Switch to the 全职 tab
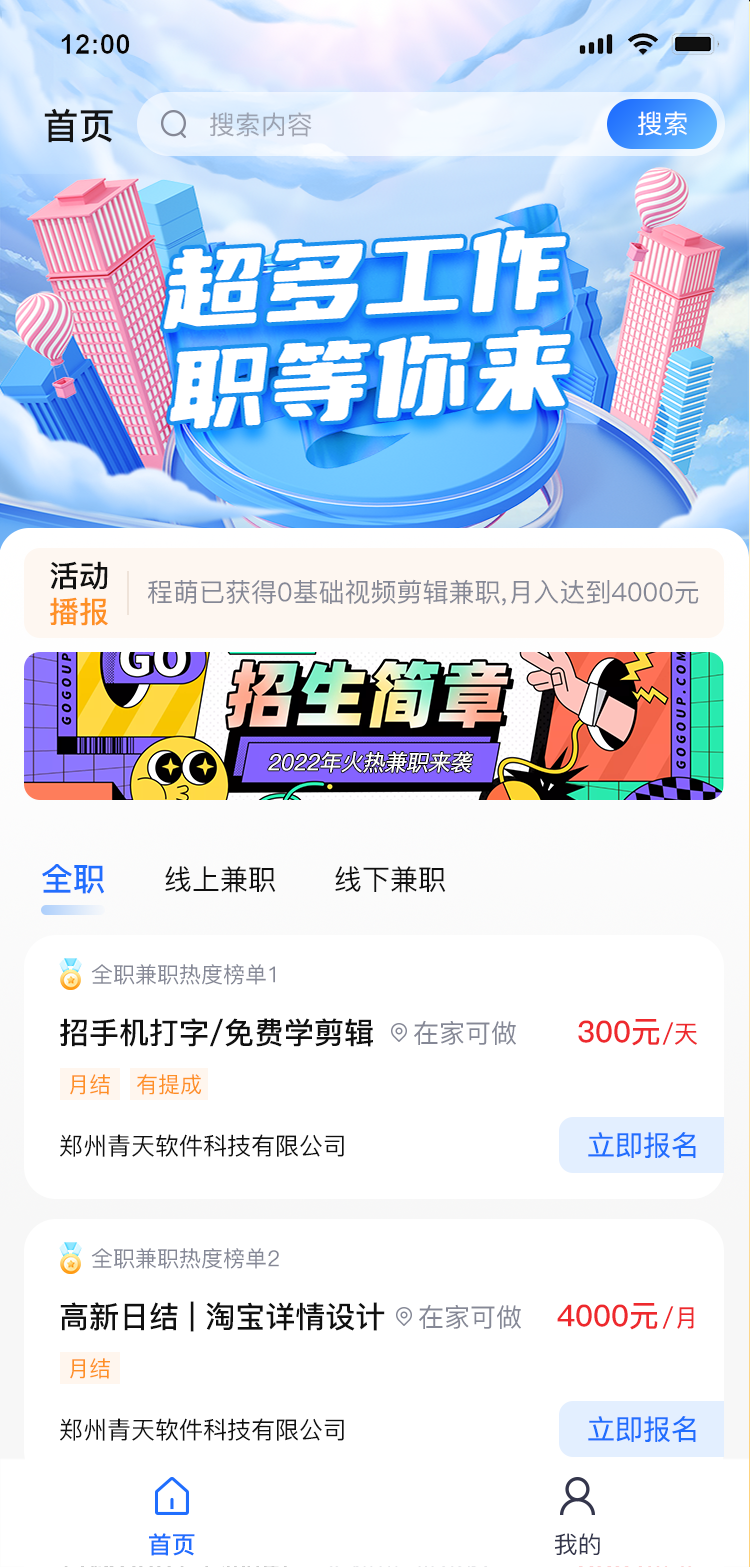The image size is (750, 1567). click(x=73, y=880)
